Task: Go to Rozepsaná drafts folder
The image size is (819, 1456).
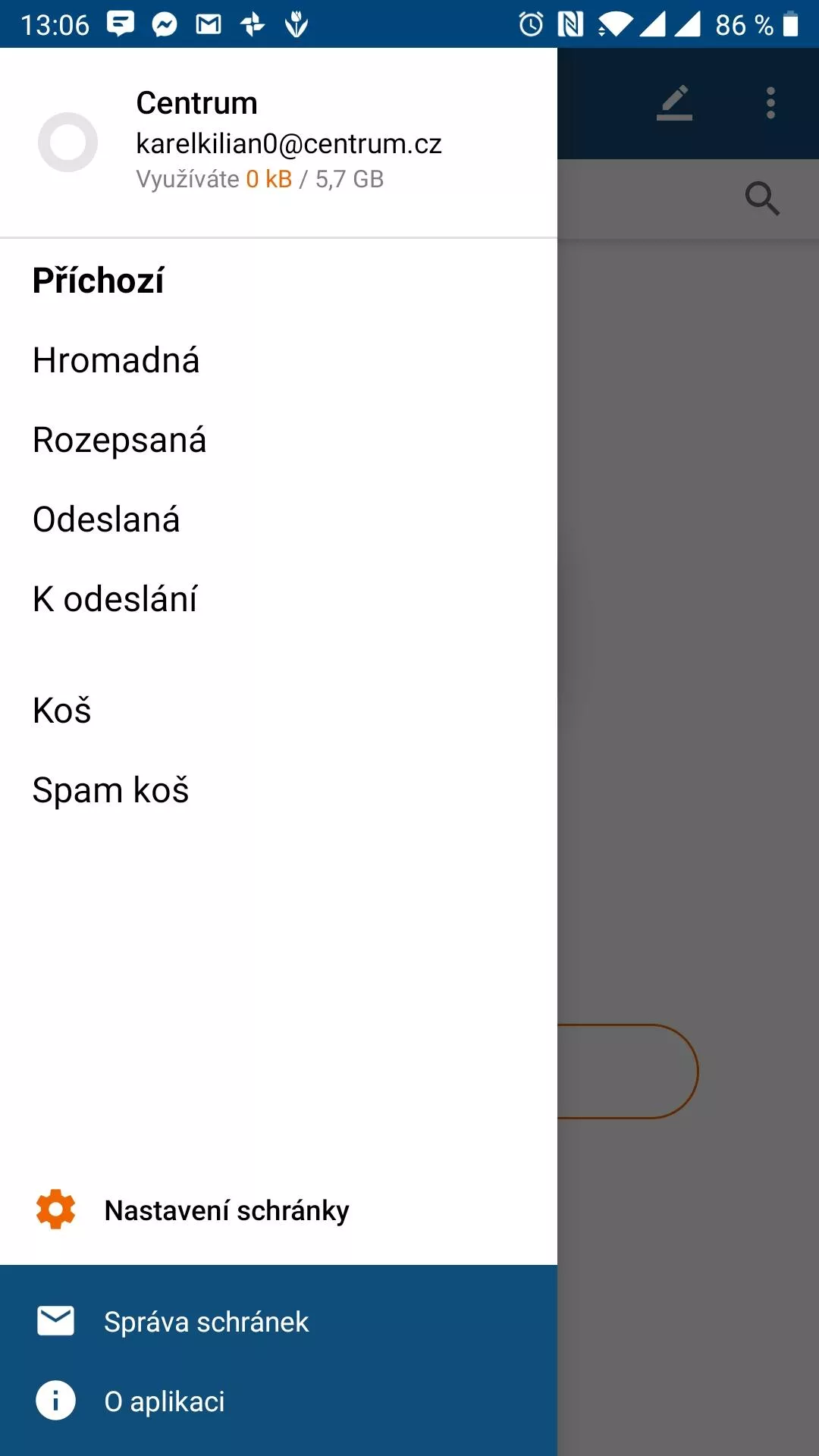Action: click(x=278, y=440)
